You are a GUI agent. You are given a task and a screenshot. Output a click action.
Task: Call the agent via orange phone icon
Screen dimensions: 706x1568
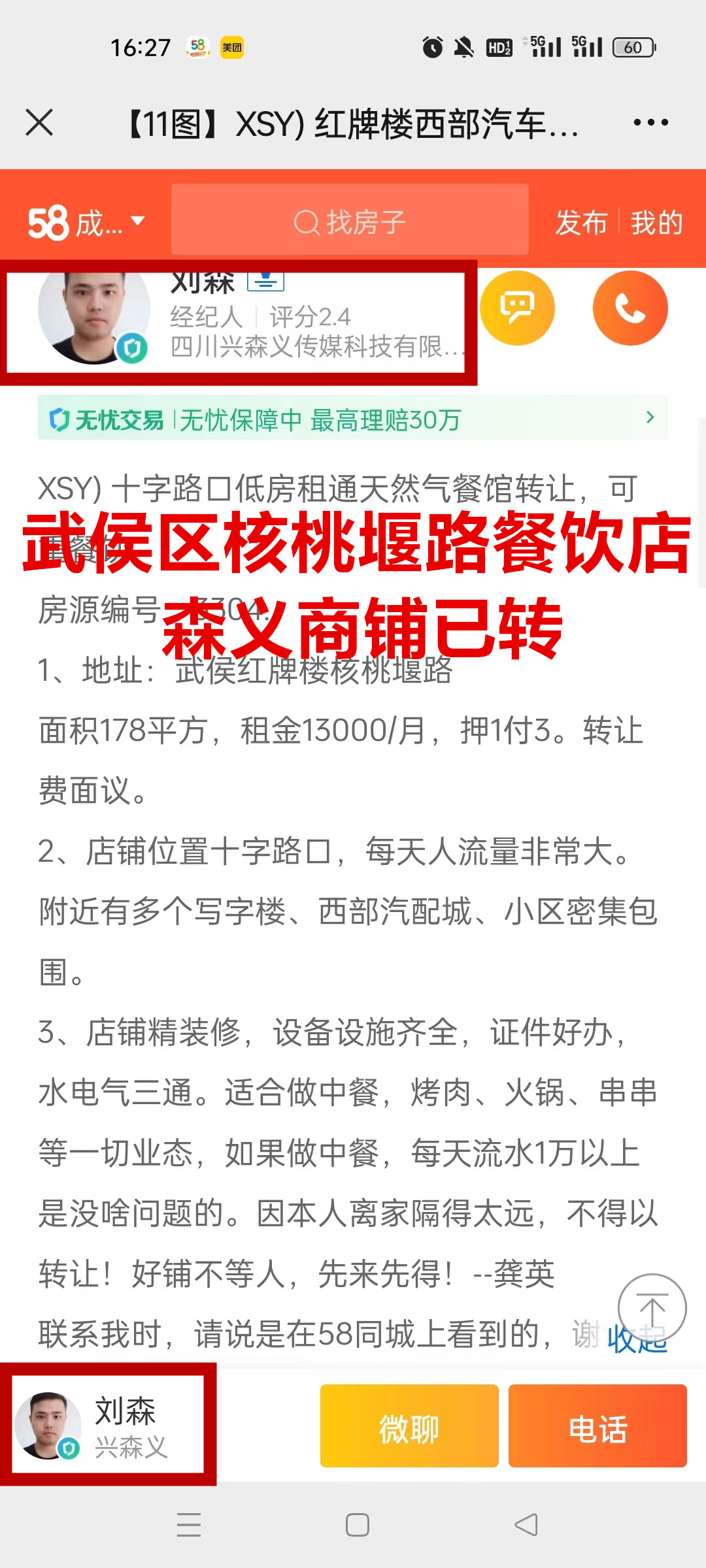pos(630,308)
